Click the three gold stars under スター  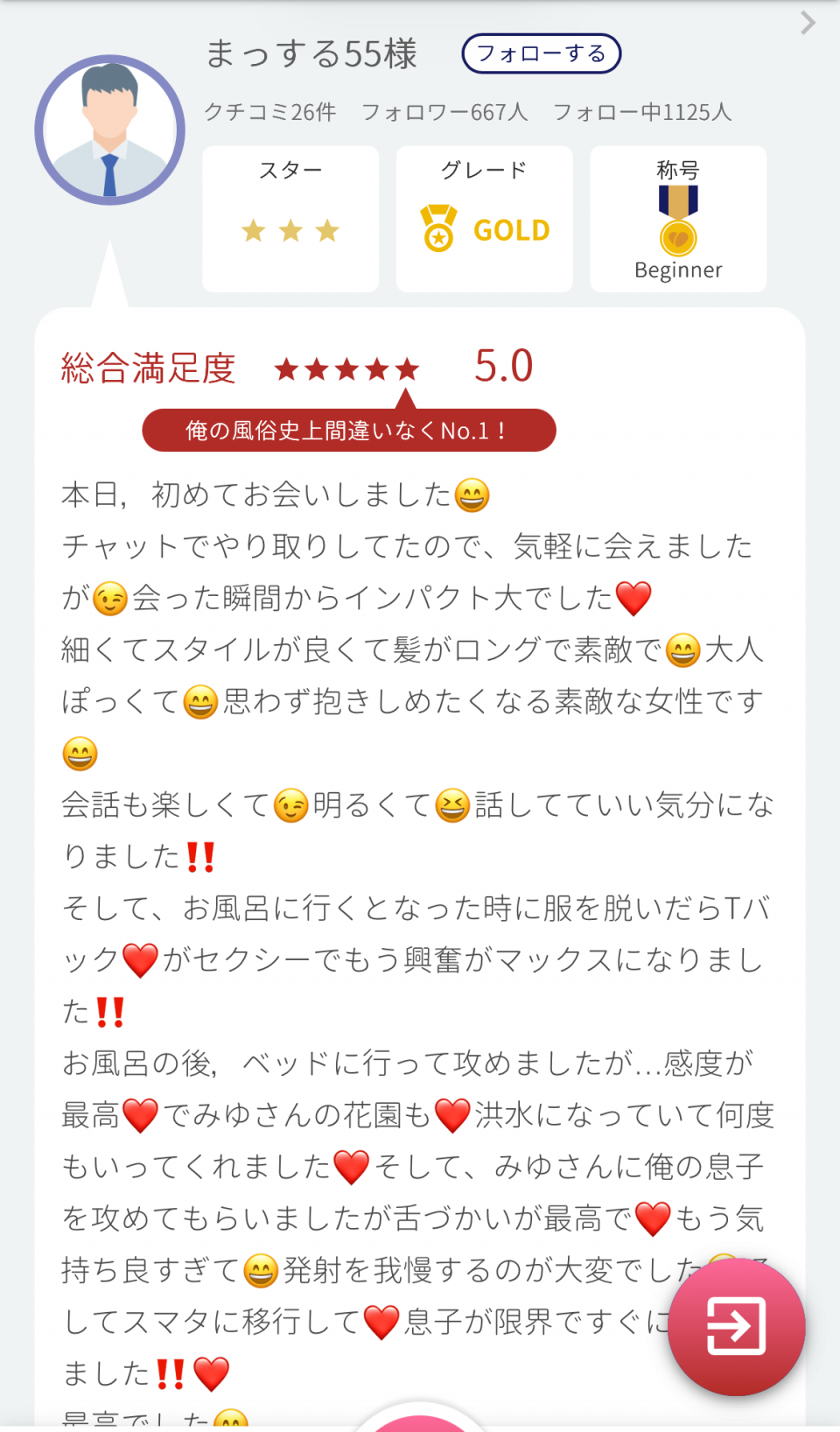tap(290, 231)
